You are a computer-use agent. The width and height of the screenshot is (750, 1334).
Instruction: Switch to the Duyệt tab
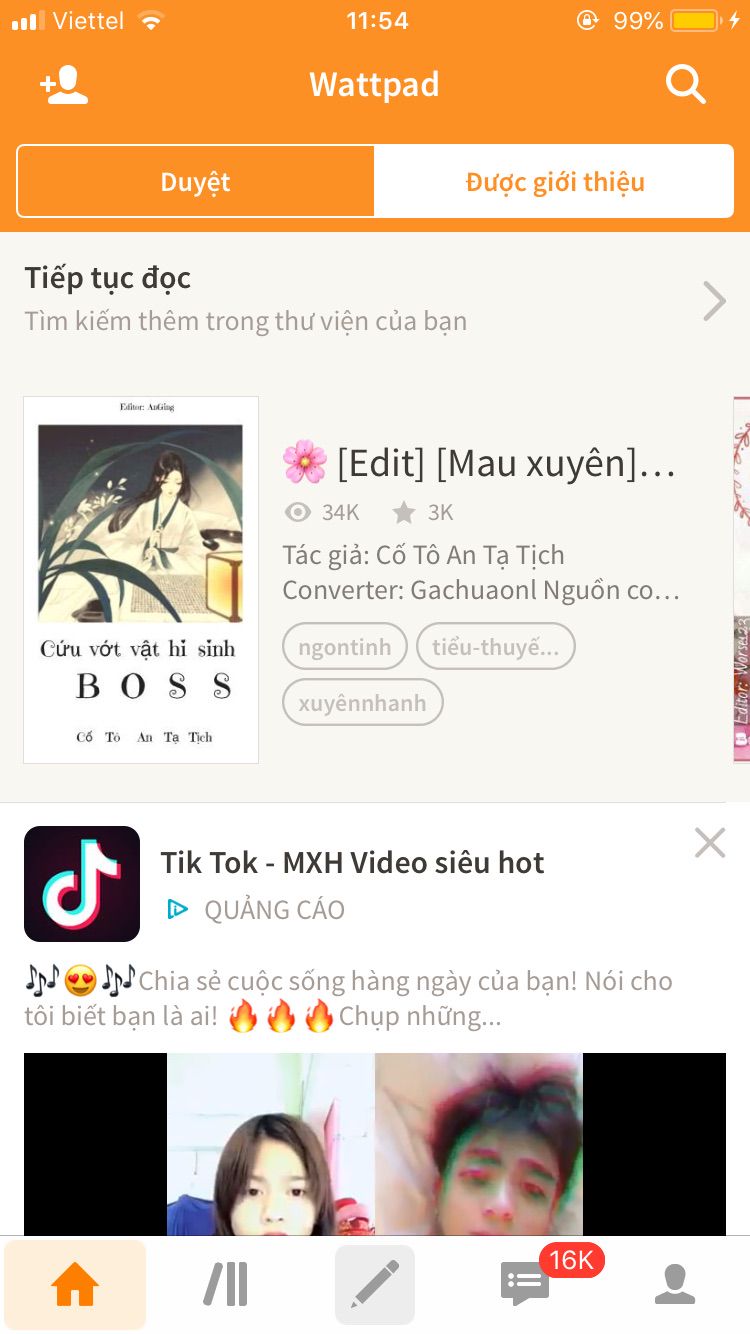[196, 182]
